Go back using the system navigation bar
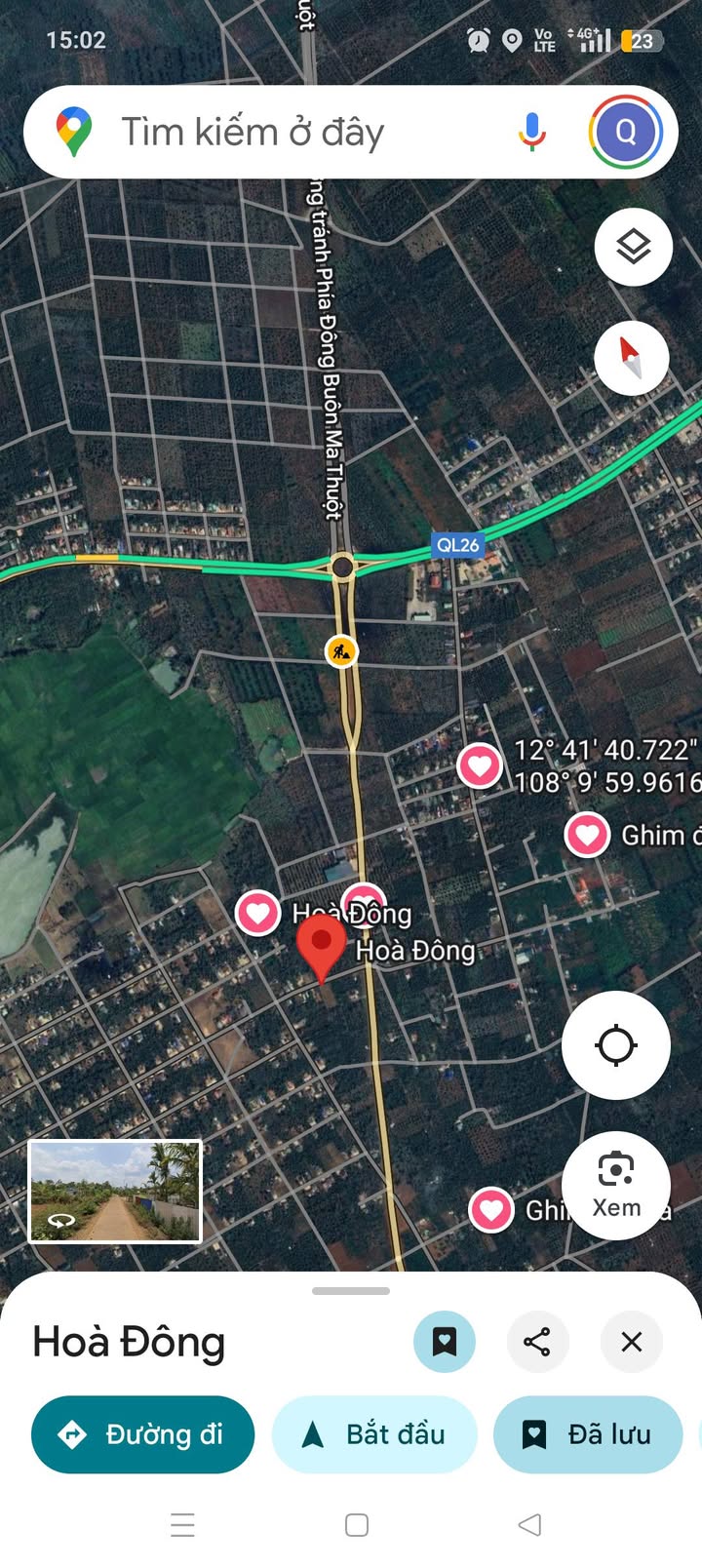The width and height of the screenshot is (702, 1568). tap(529, 1524)
